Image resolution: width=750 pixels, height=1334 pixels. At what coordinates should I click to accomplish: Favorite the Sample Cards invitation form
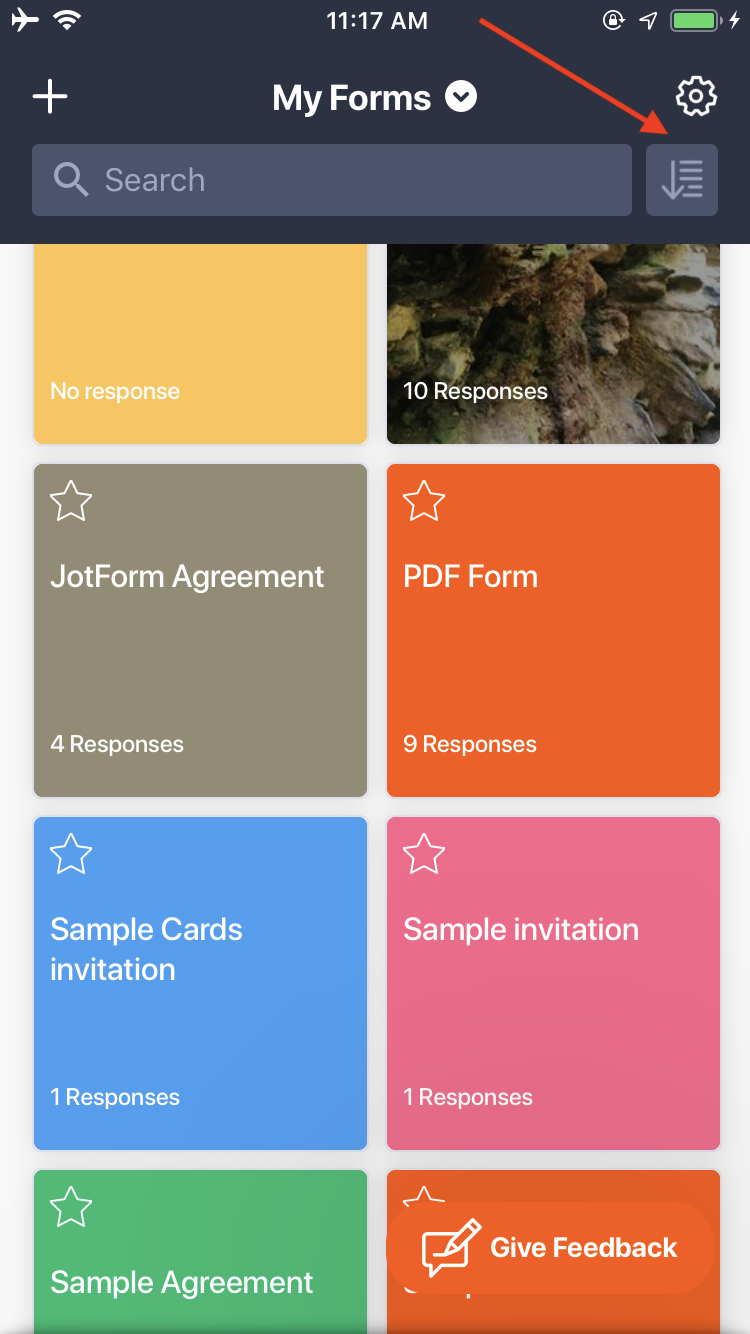(71, 854)
